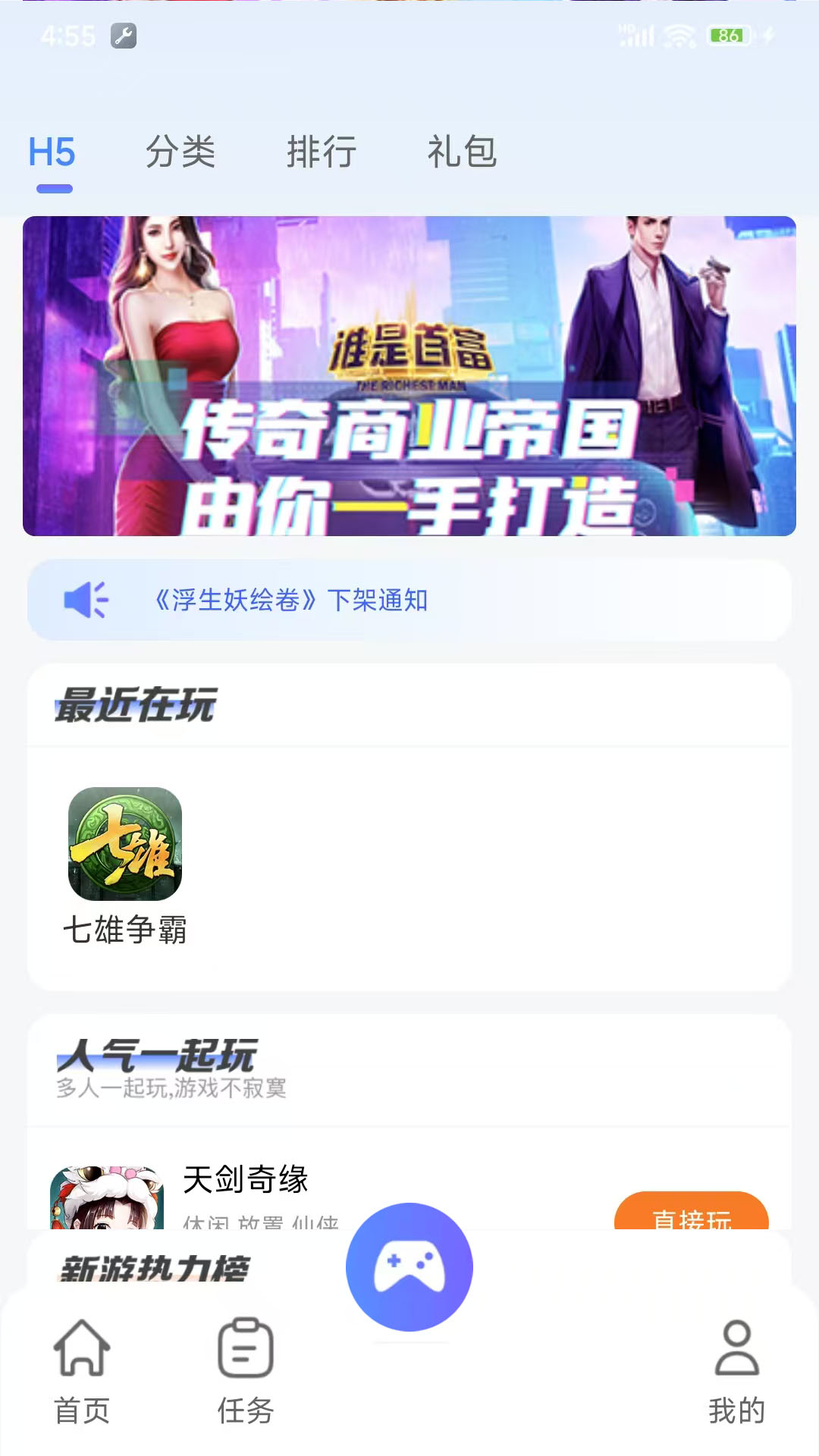Tap the H5 tab
This screenshot has width=819, height=1456.
(52, 152)
